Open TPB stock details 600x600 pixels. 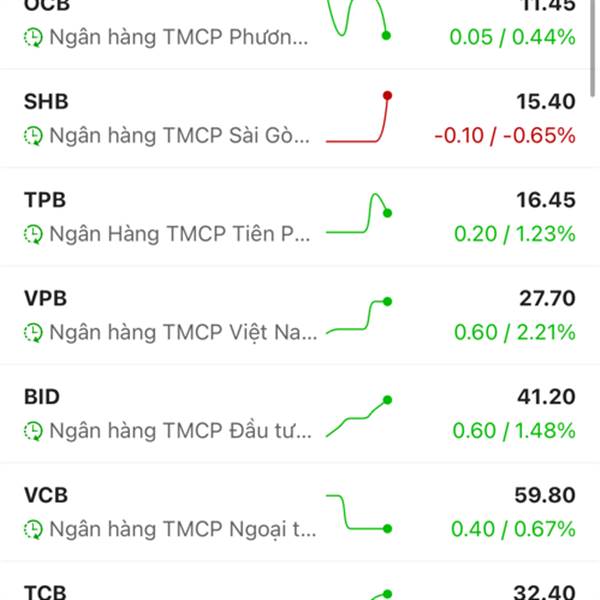[x=300, y=217]
